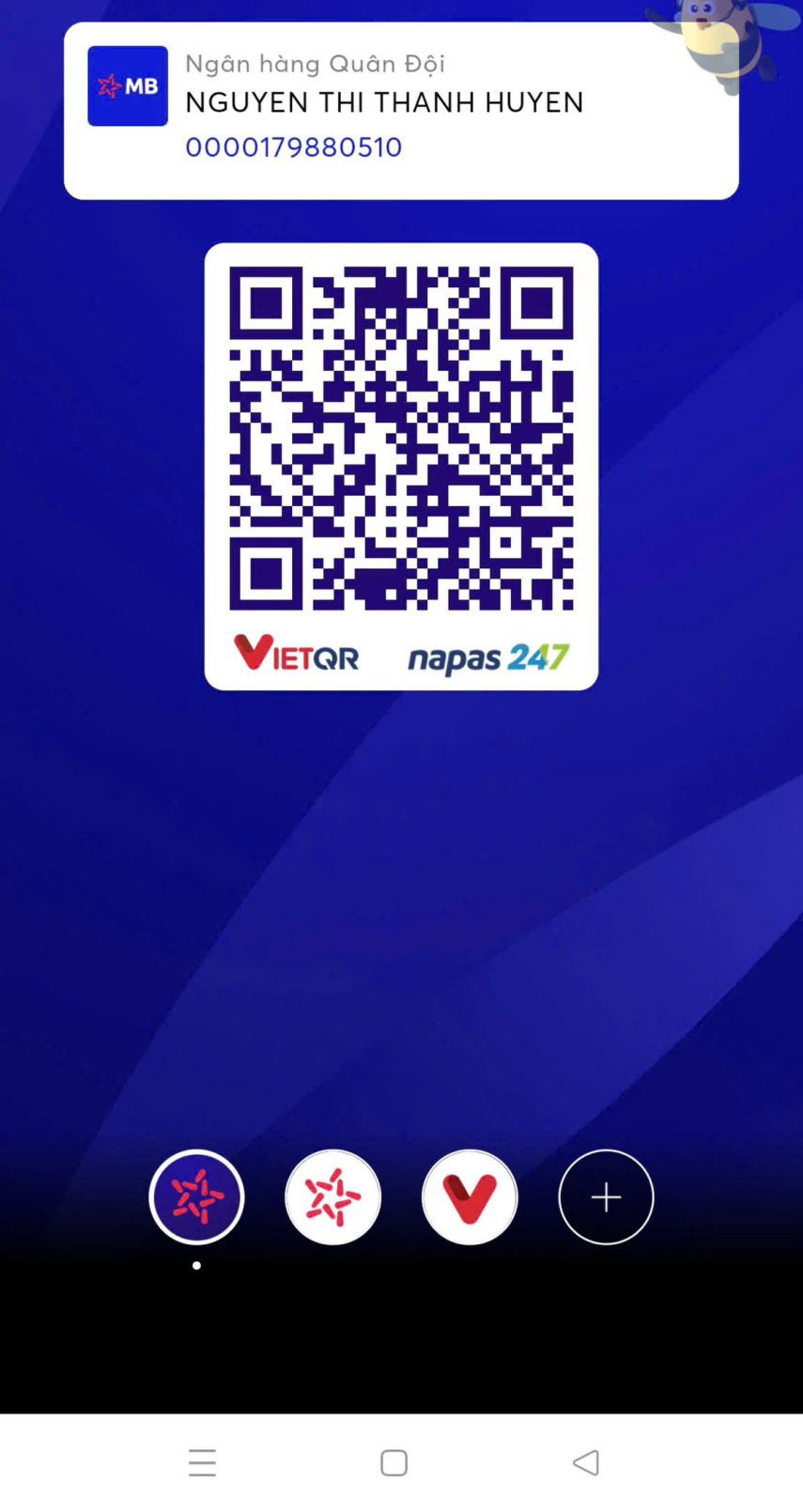Open recent apps from navigation bar

(x=202, y=1462)
